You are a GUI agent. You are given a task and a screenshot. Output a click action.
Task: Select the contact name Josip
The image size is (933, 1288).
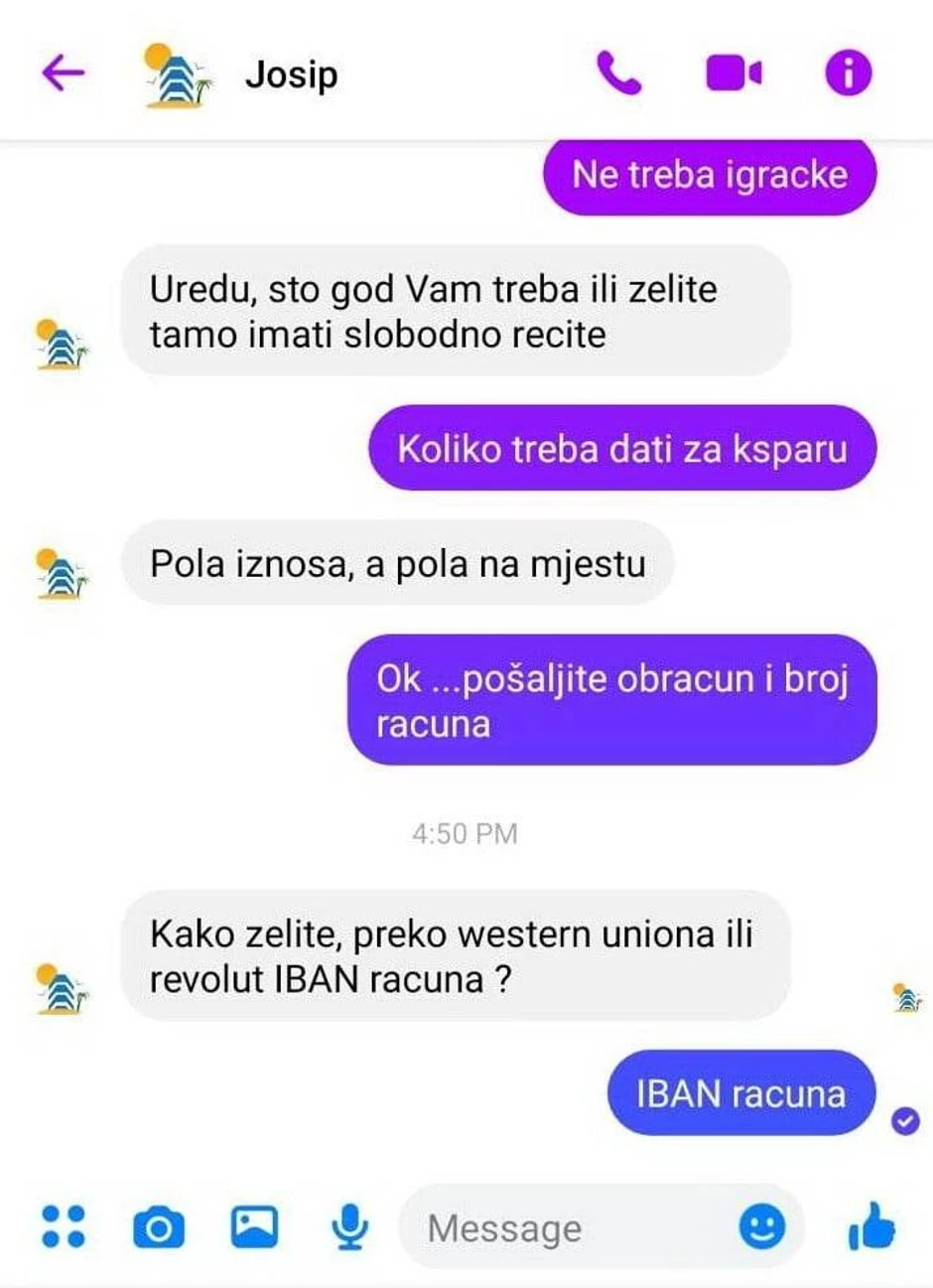coord(291,72)
